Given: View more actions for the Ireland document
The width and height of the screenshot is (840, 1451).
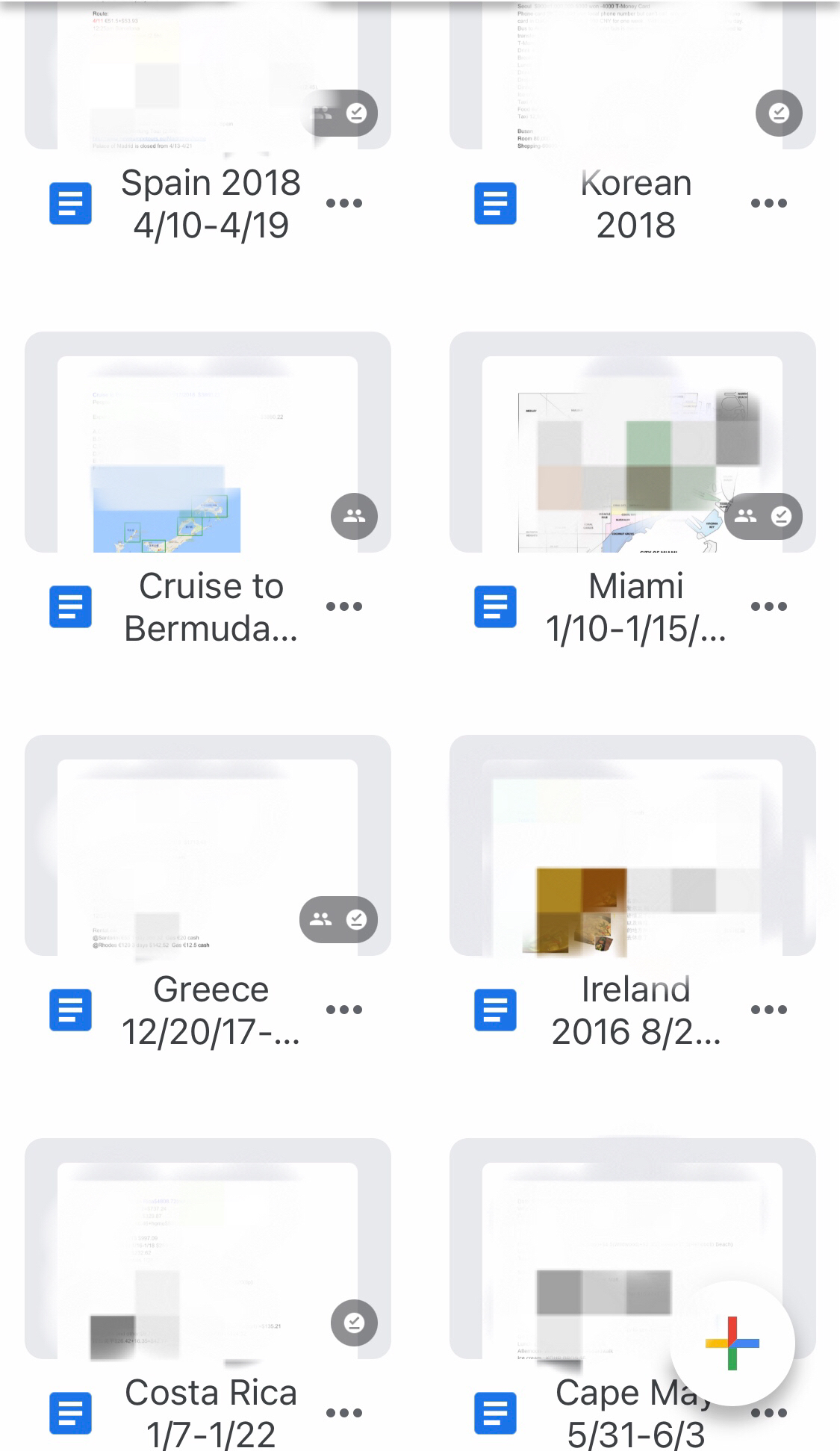Looking at the screenshot, I should (x=769, y=1010).
